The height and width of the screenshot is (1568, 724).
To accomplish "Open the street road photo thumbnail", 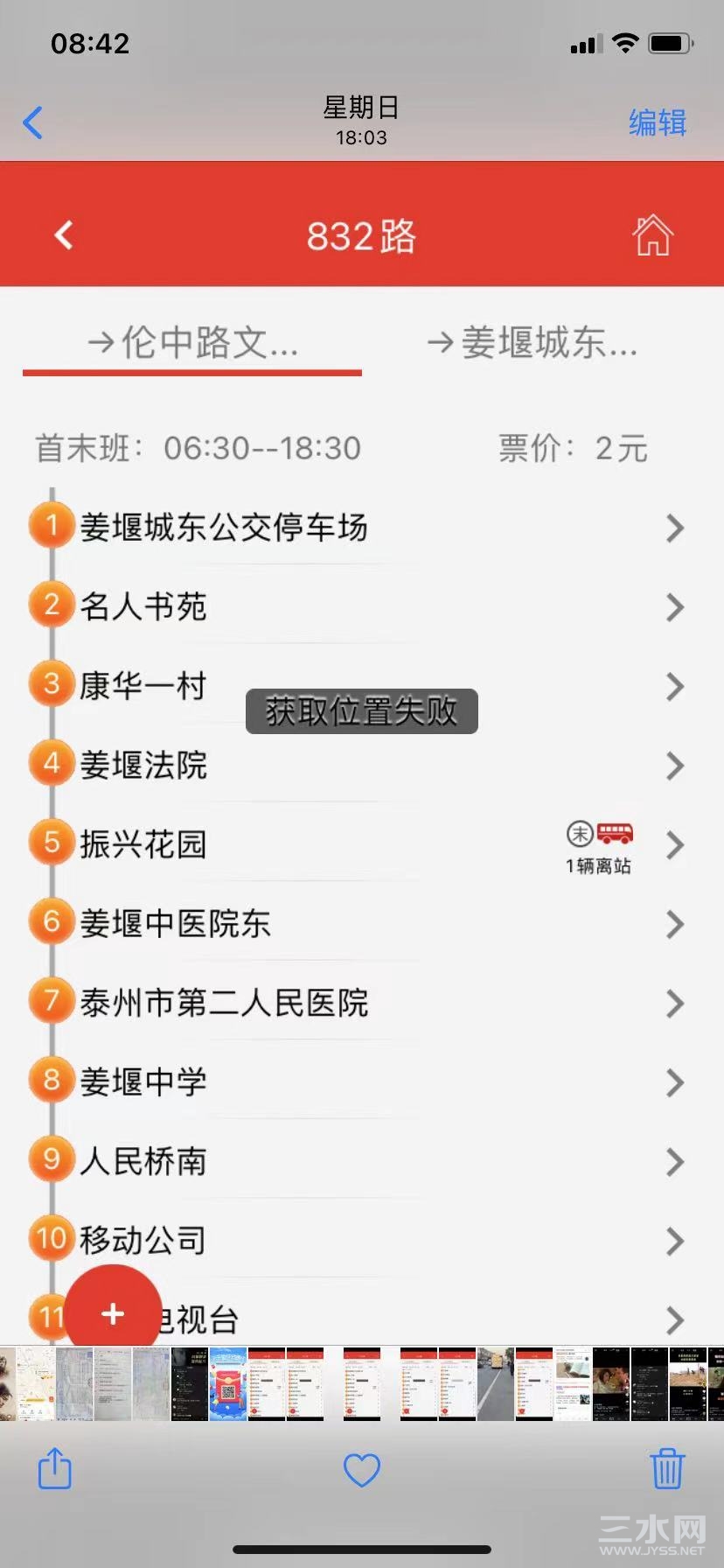I will pos(495,1383).
